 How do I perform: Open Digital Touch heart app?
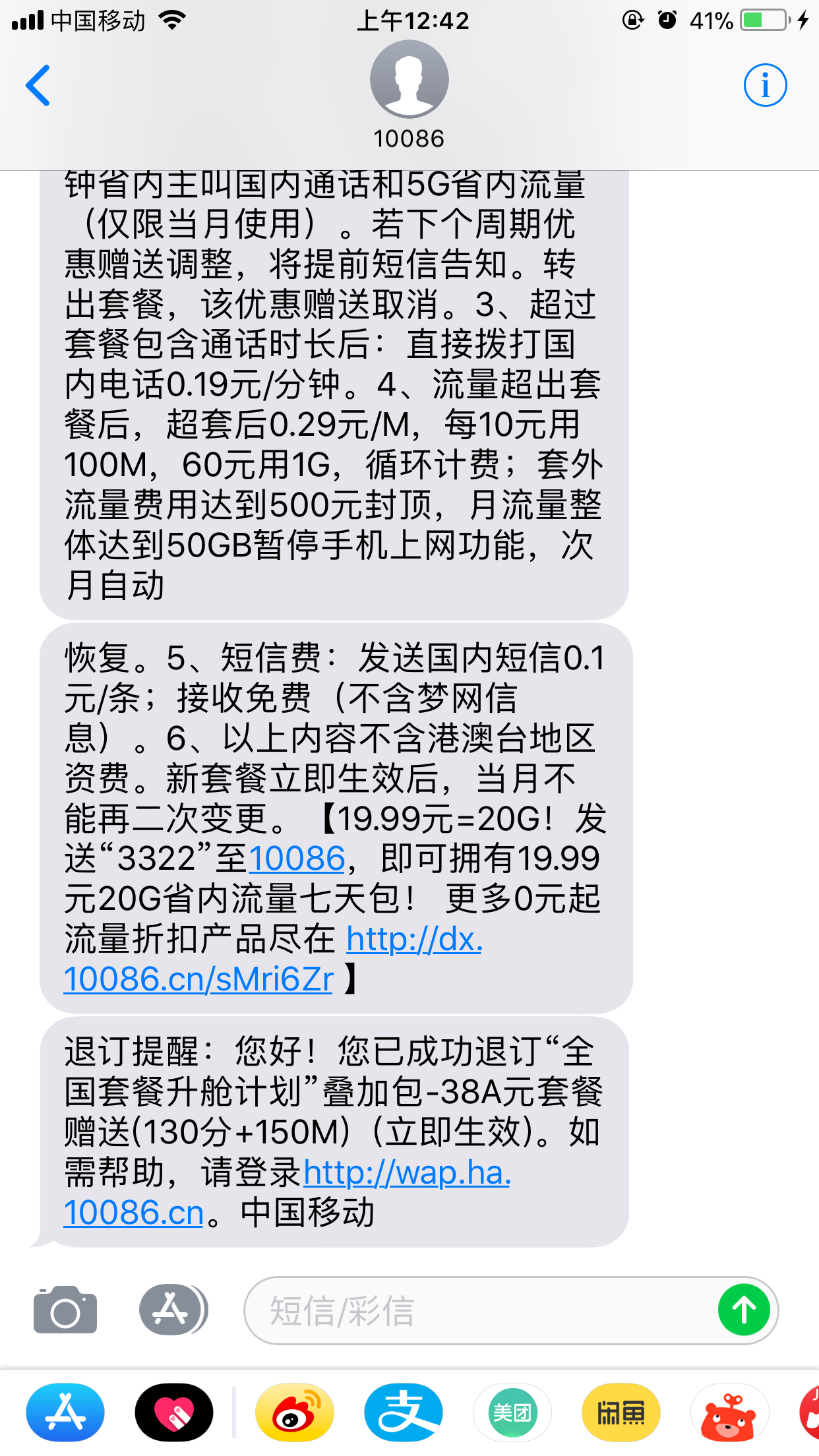tap(174, 1412)
